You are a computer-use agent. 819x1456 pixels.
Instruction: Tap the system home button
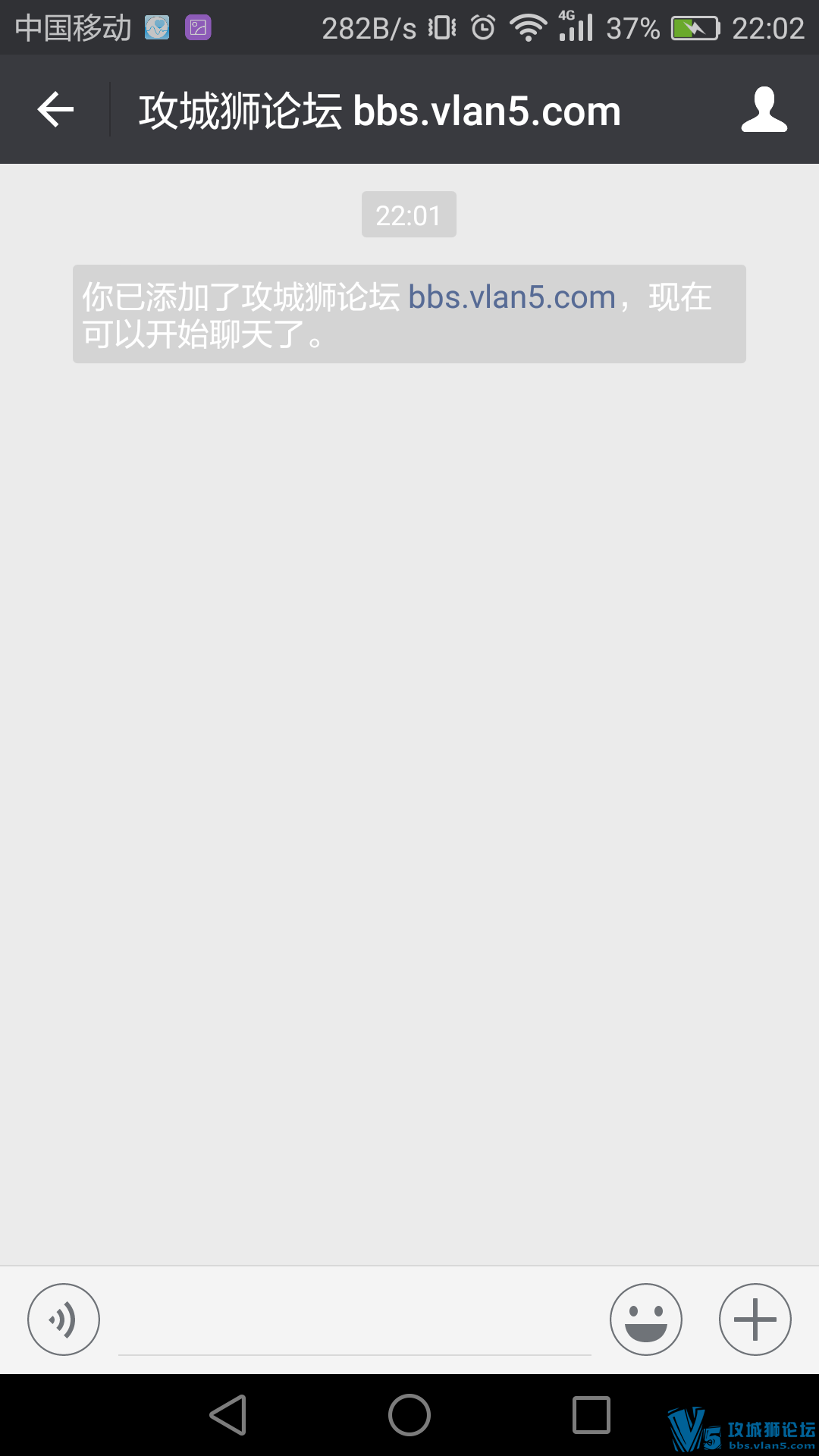tap(409, 1415)
